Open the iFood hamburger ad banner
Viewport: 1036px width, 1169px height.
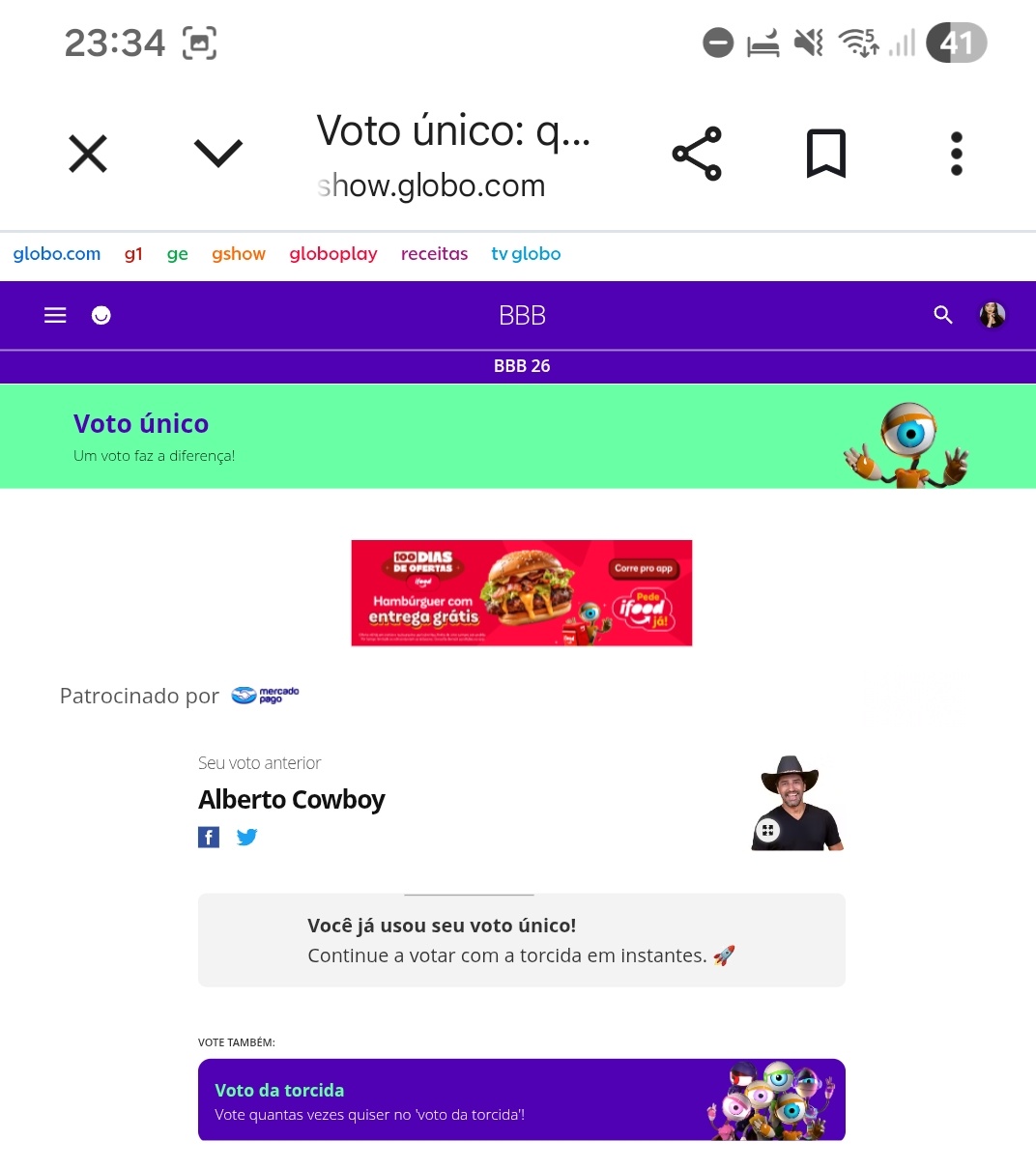click(x=522, y=593)
